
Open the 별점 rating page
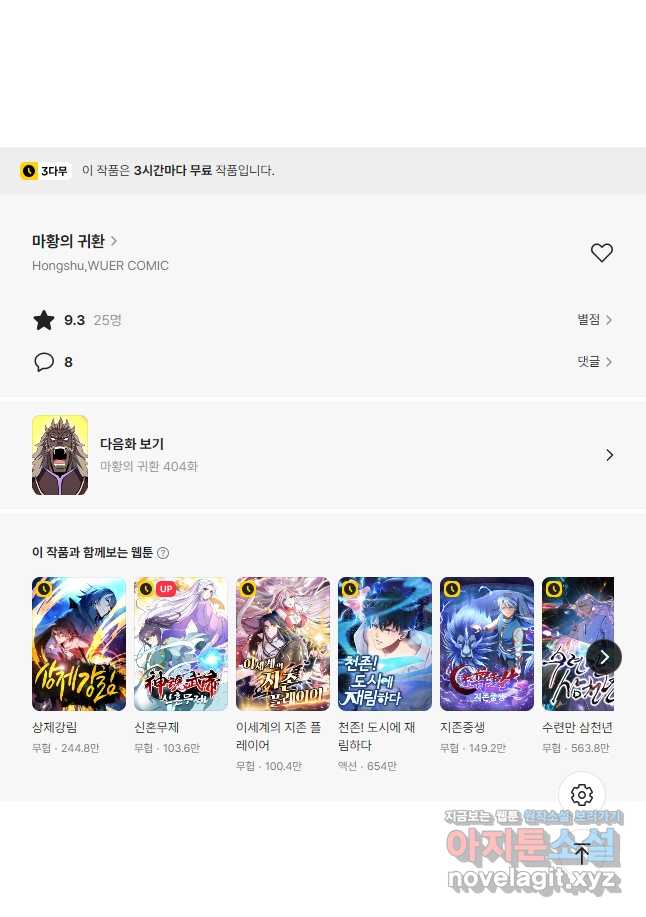pos(594,320)
